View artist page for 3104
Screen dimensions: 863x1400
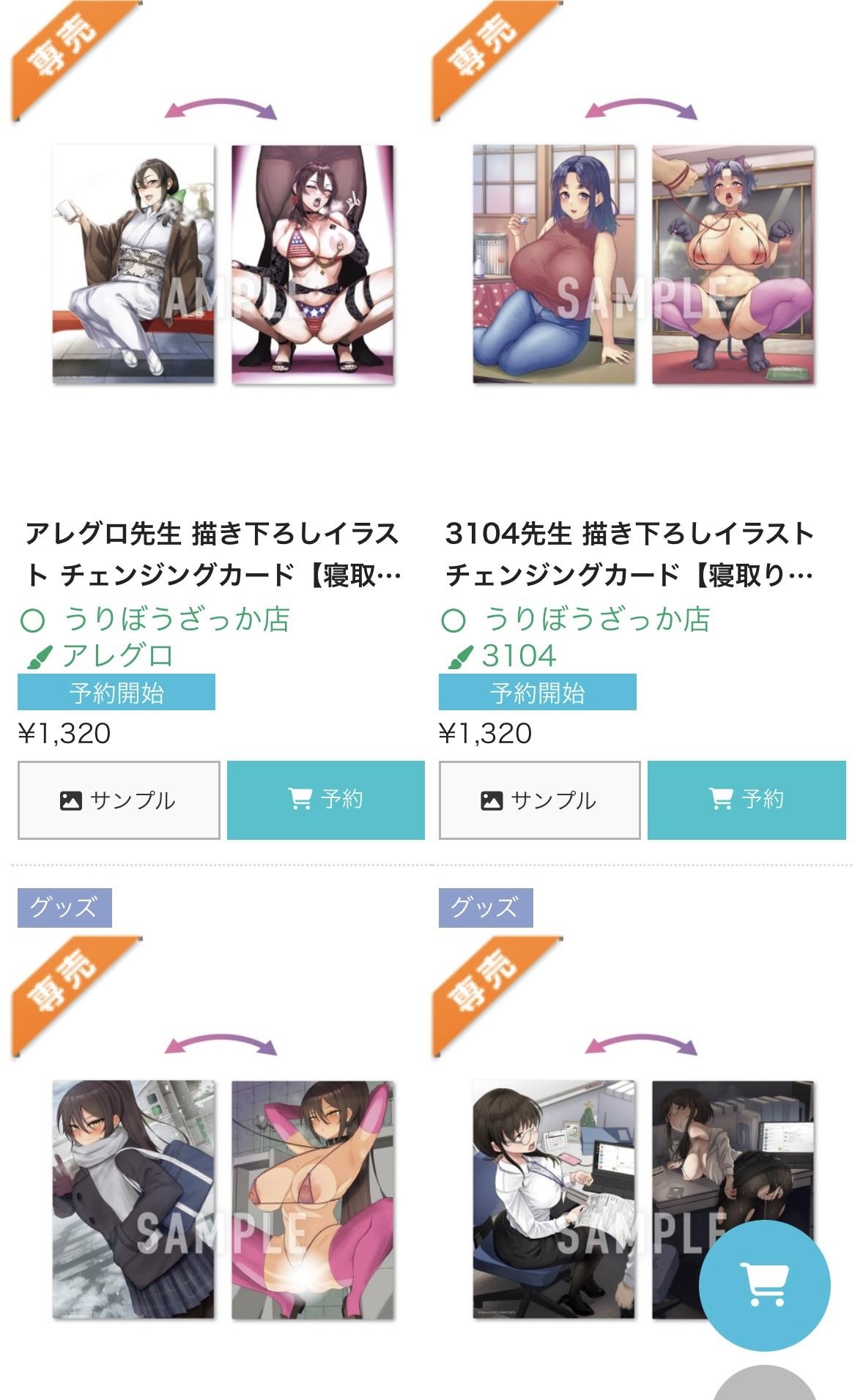(519, 655)
